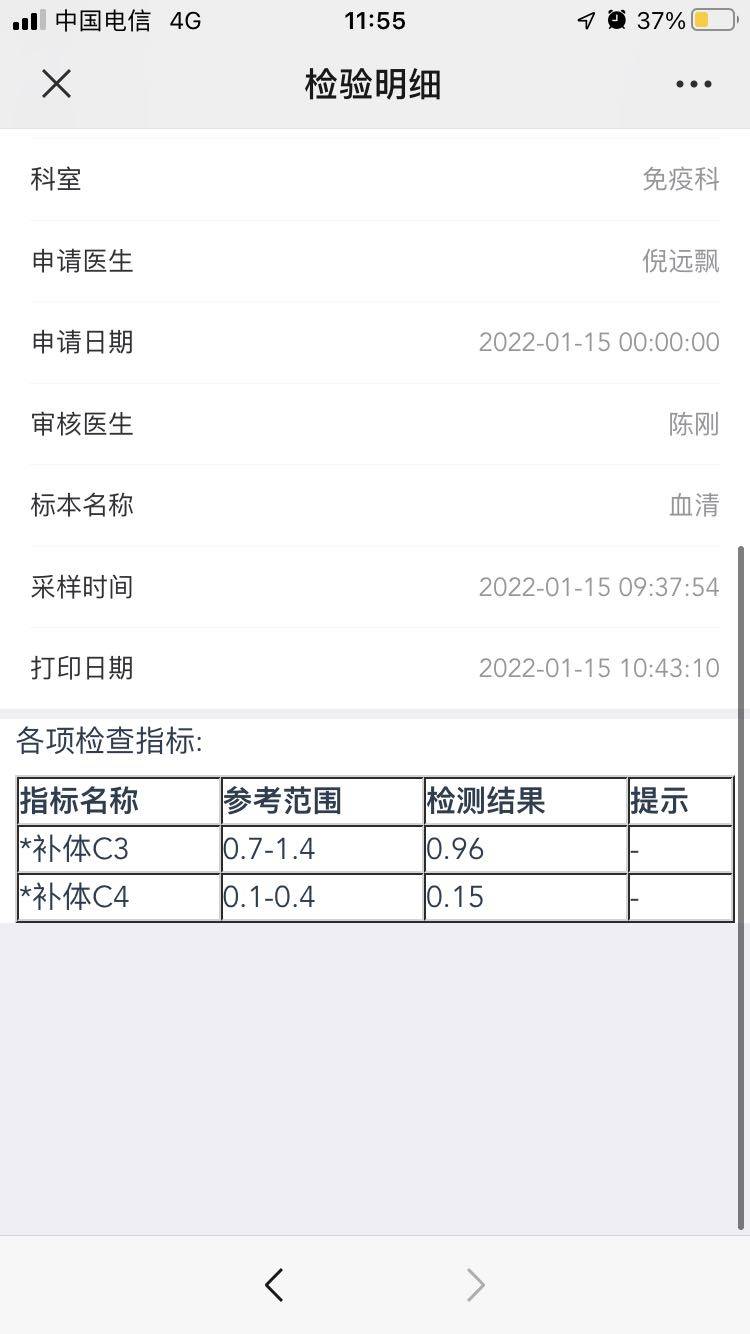The image size is (750, 1334).
Task: Open the three-dot more options menu
Action: pyautogui.click(x=693, y=84)
